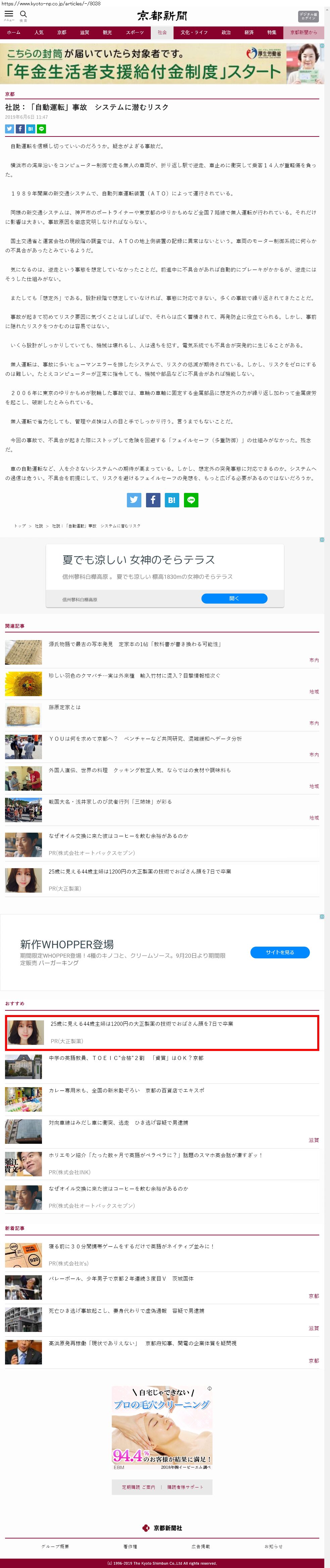Share via LINE icon under headline
The image size is (330, 1568).
[x=41, y=128]
